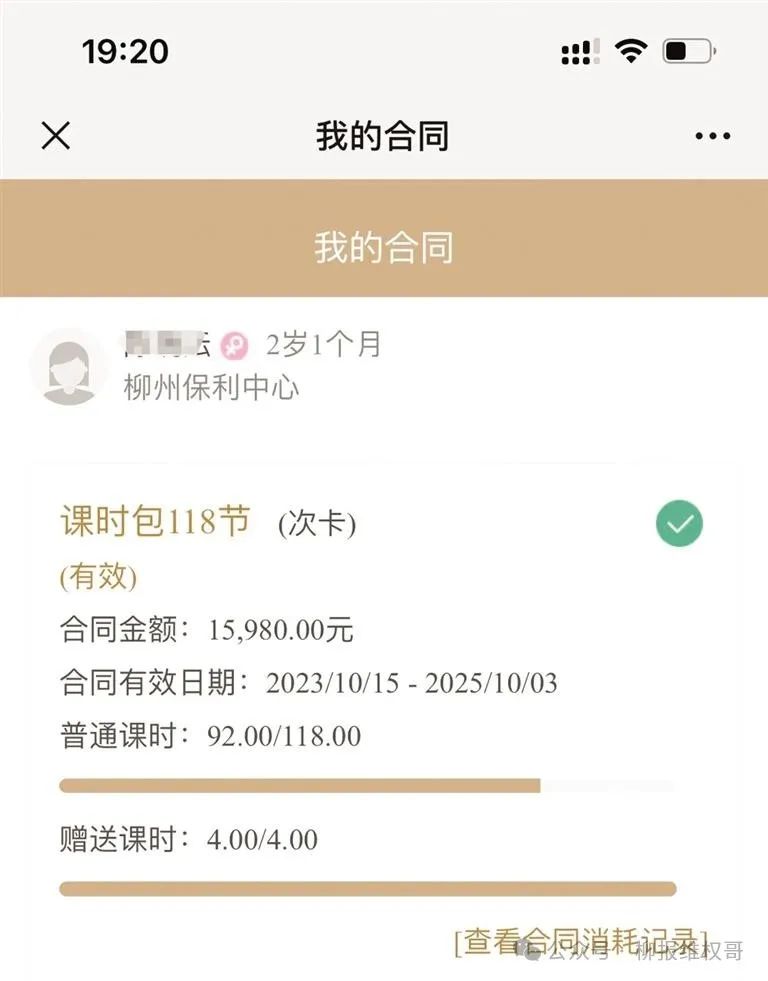Close the 我的合同 page
768x981 pixels.
click(x=56, y=136)
